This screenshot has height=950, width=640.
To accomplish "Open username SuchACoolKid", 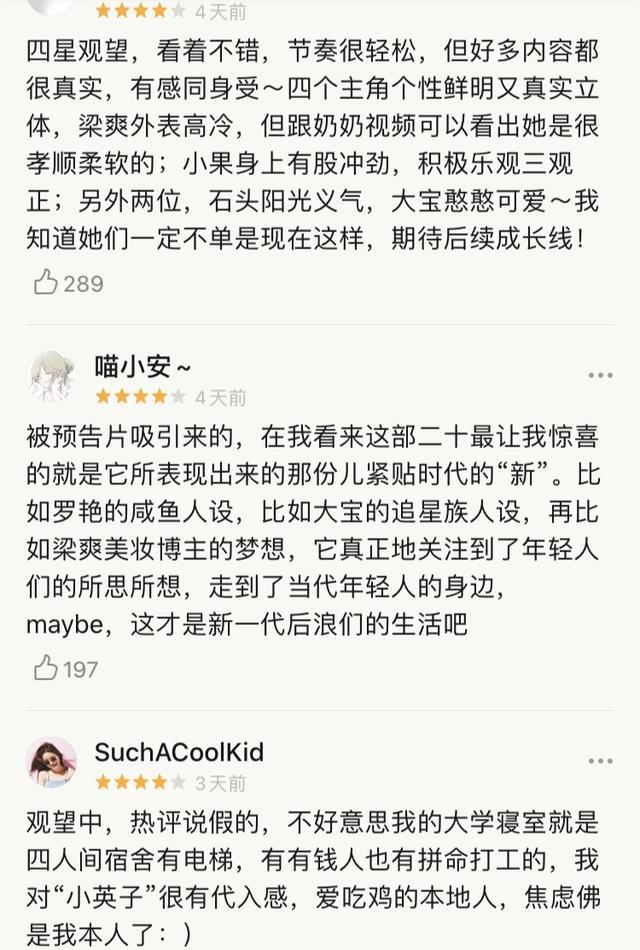I will (179, 752).
